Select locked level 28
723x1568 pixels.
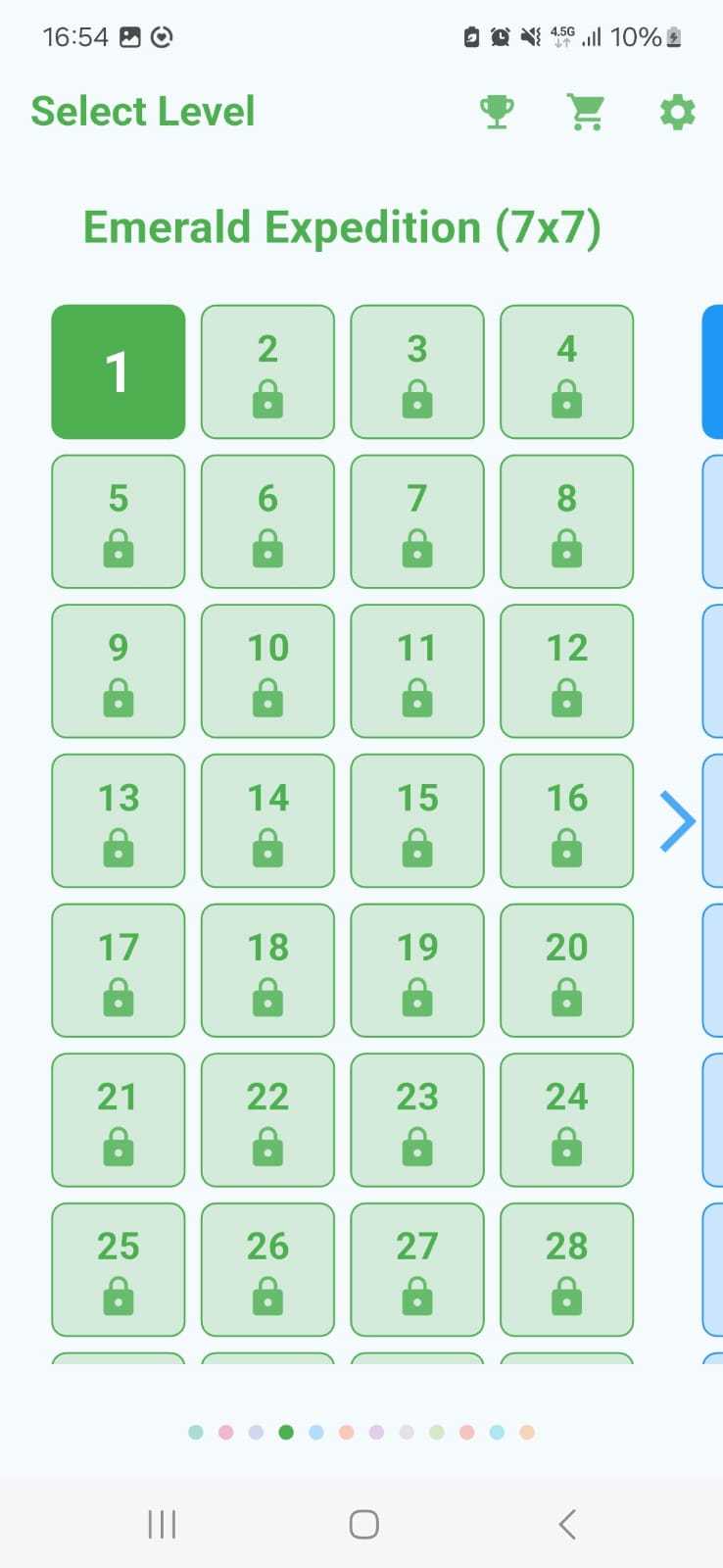coord(566,1269)
